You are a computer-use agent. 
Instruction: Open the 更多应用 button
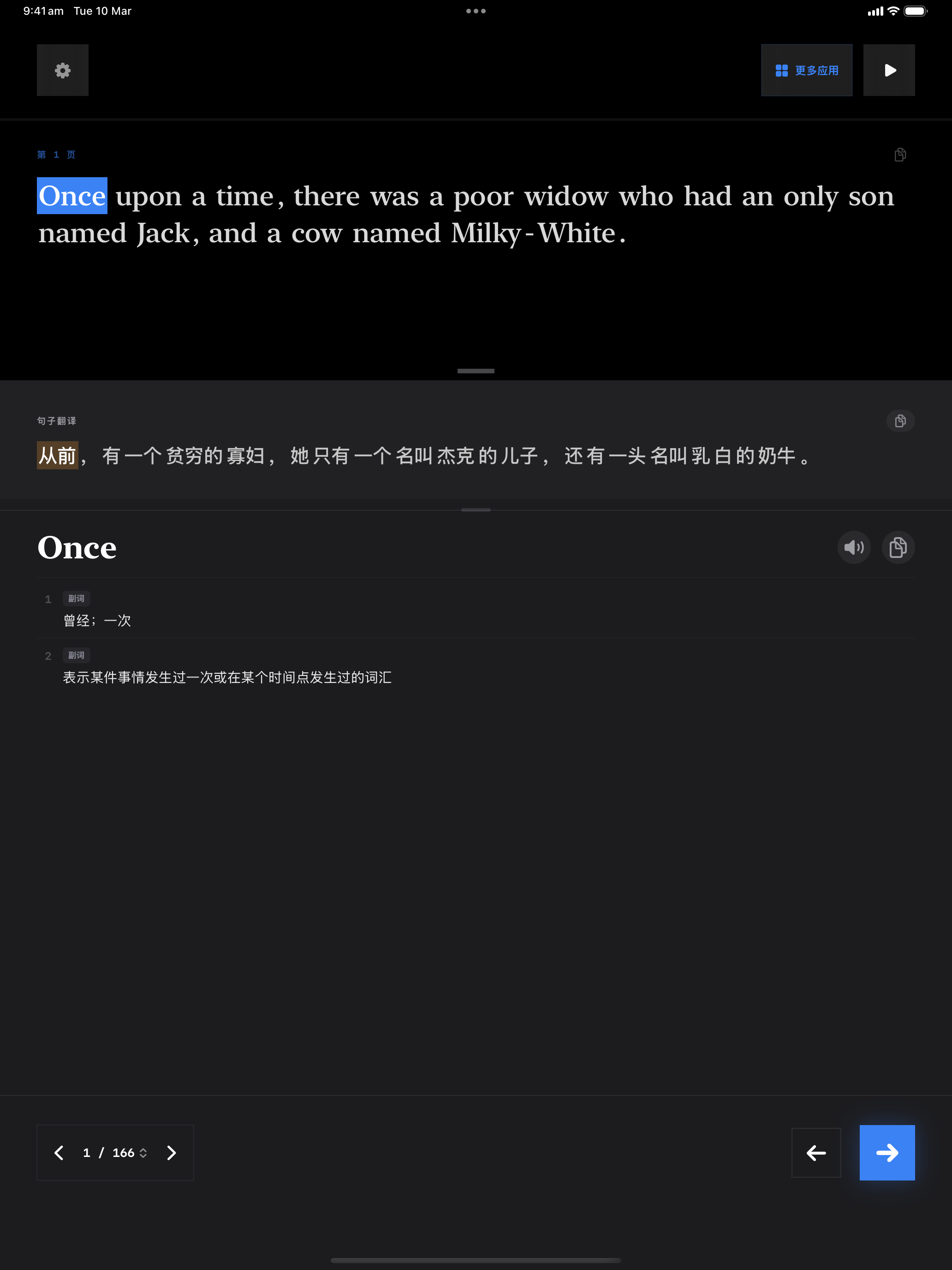(806, 70)
